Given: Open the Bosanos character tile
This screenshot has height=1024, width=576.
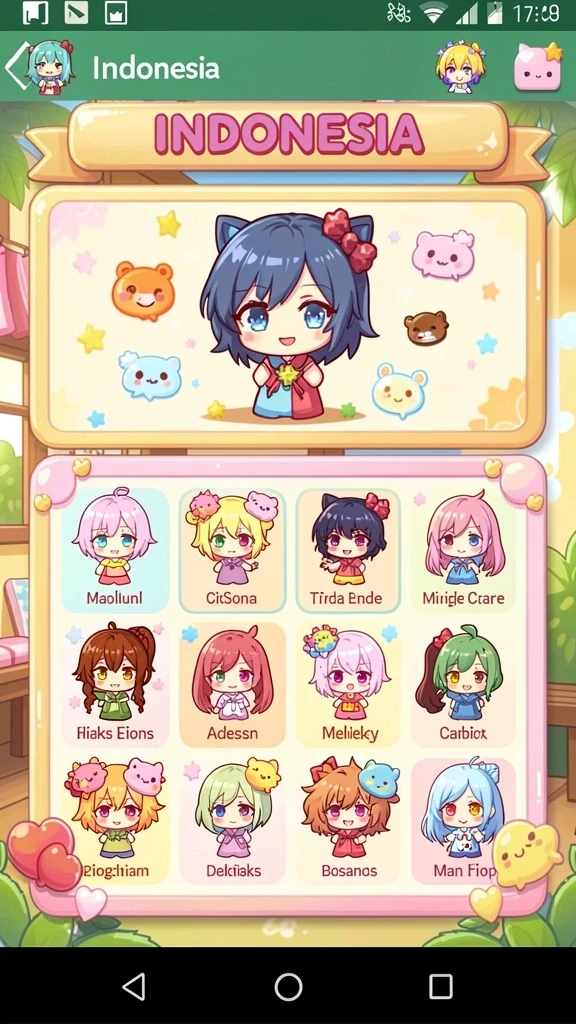Looking at the screenshot, I should pos(348,820).
